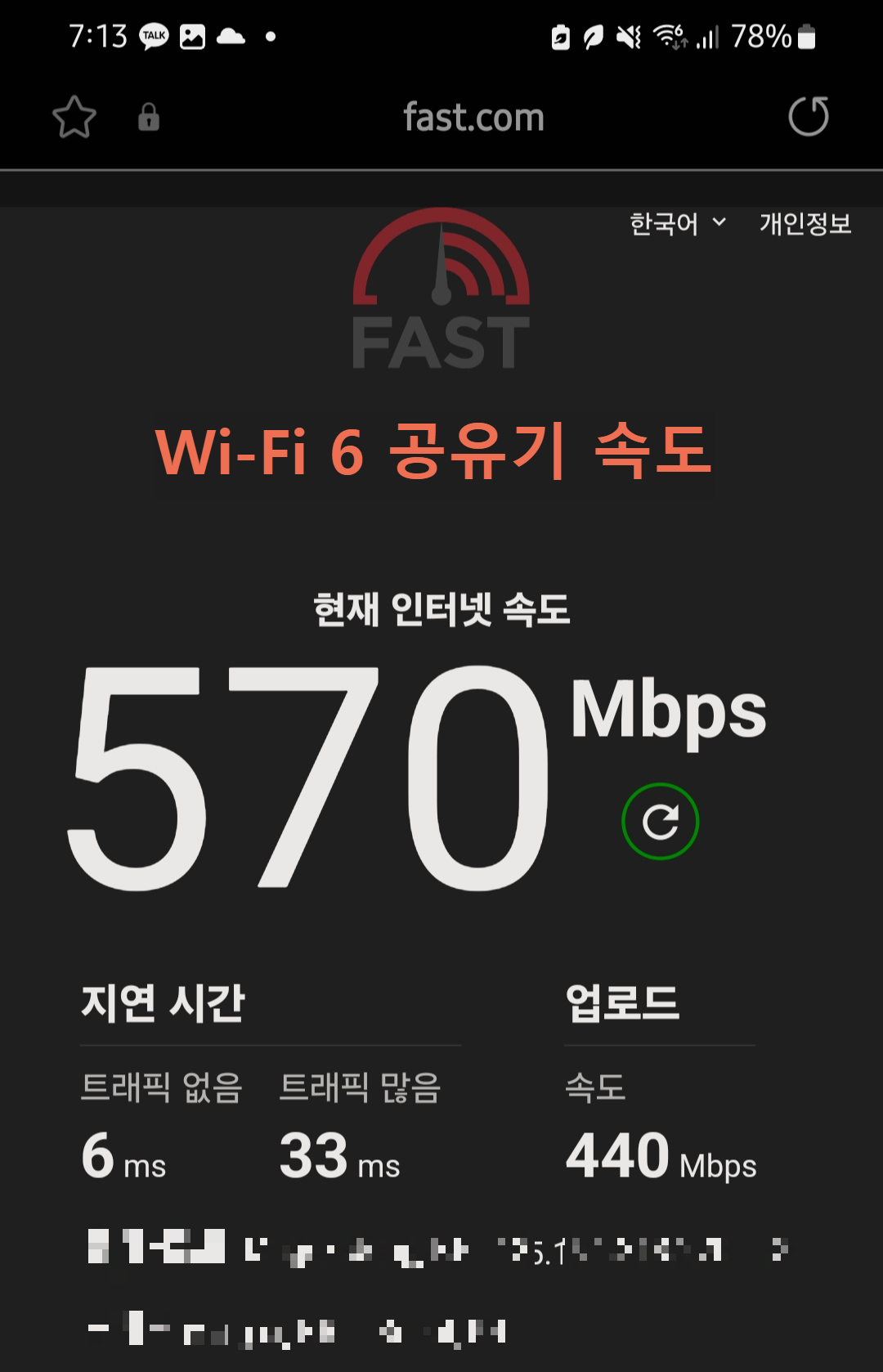The width and height of the screenshot is (883, 1372).
Task: Select the 지연 시간 latency section header
Action: point(163,1003)
